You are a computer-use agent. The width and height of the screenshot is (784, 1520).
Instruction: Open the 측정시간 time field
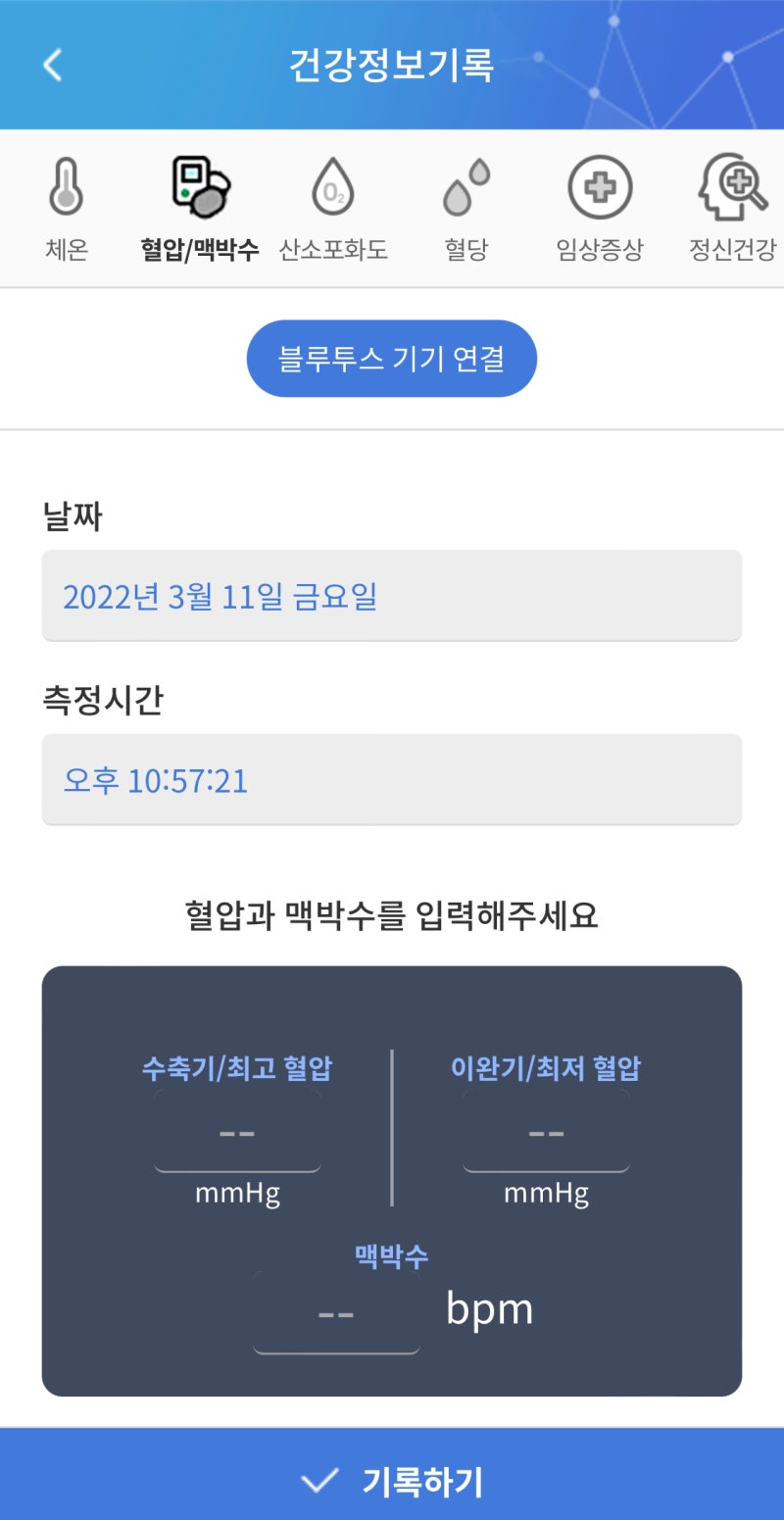click(391, 779)
